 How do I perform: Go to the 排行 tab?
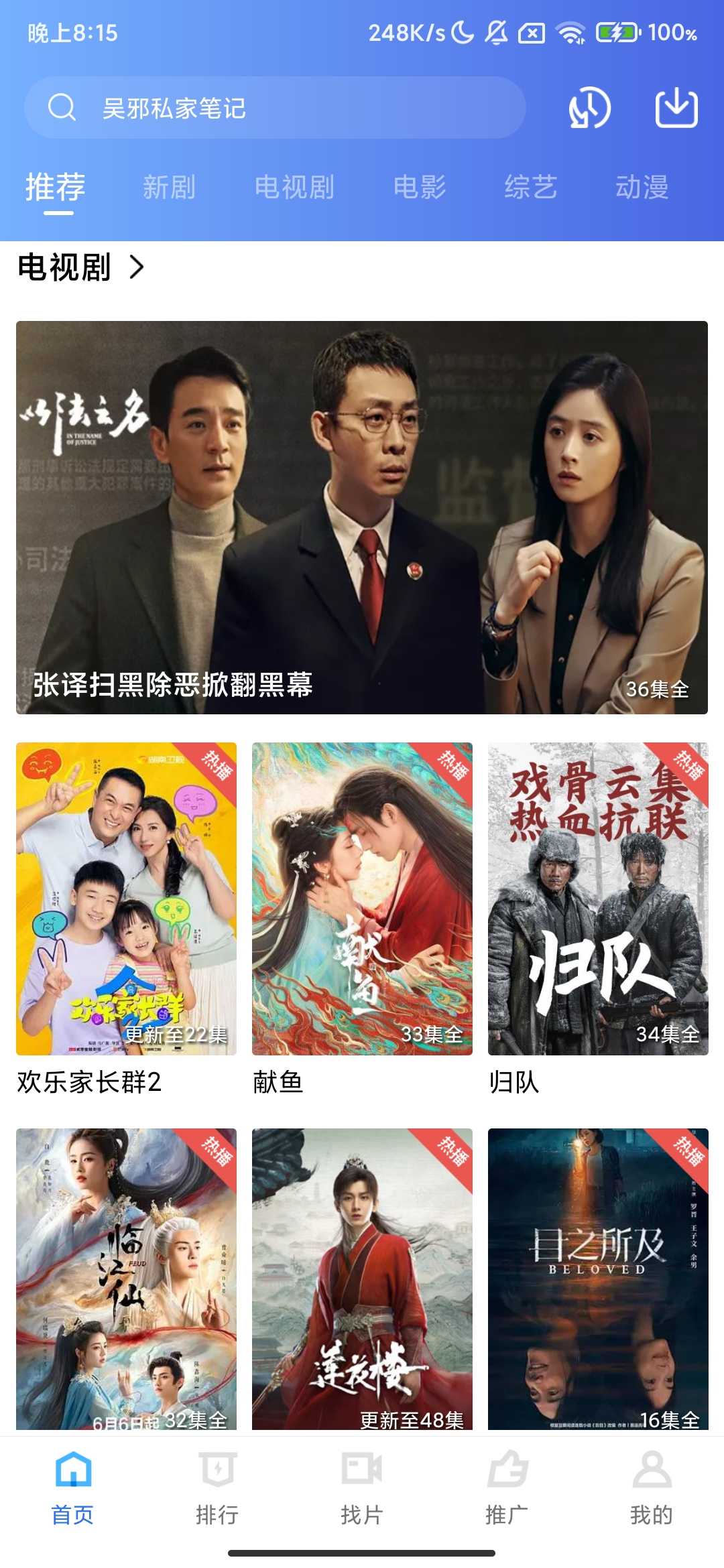click(217, 1484)
